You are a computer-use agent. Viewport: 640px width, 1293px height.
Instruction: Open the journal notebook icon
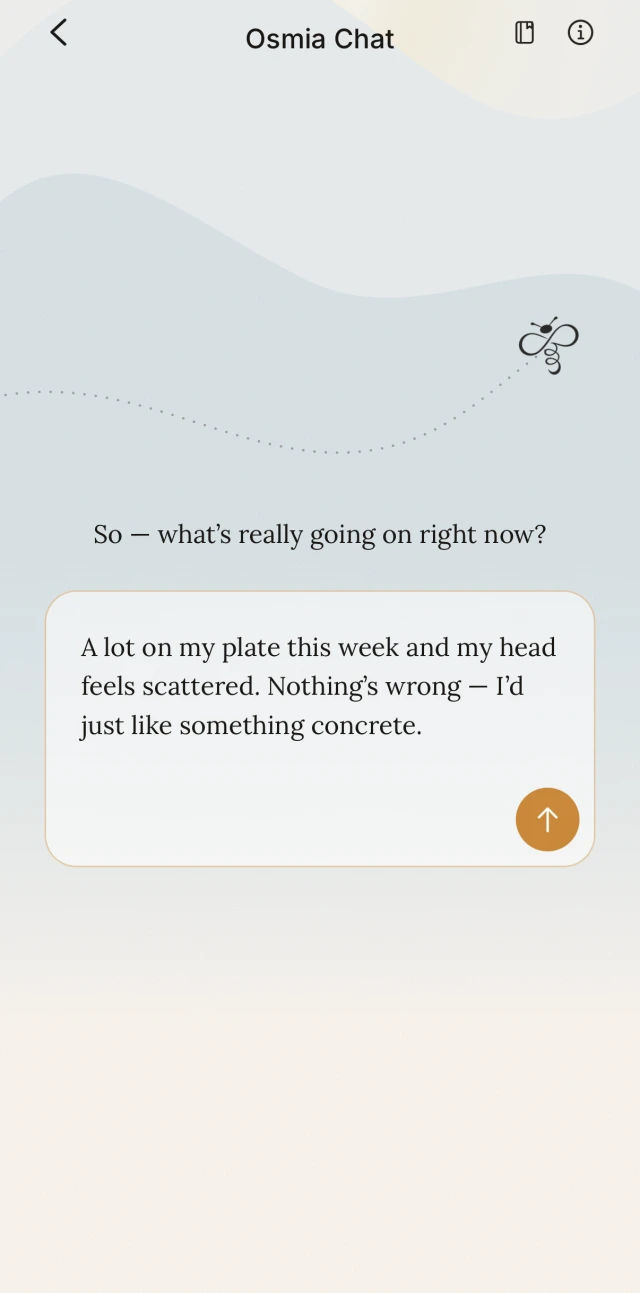tap(524, 33)
